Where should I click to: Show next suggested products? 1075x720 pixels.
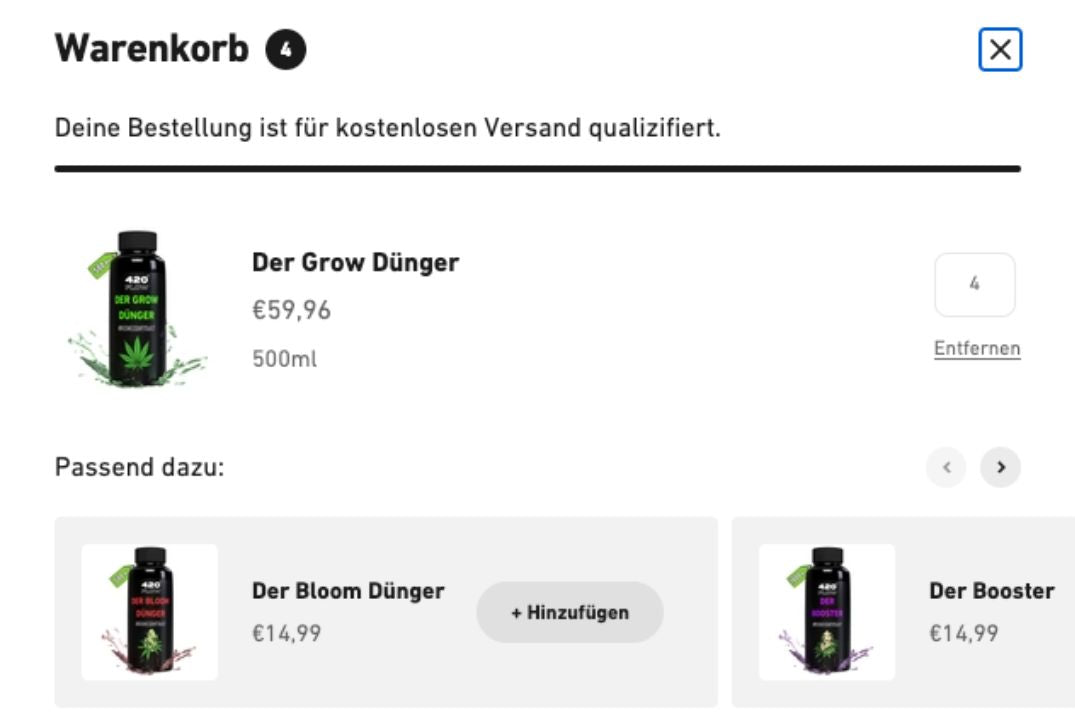click(x=1000, y=467)
